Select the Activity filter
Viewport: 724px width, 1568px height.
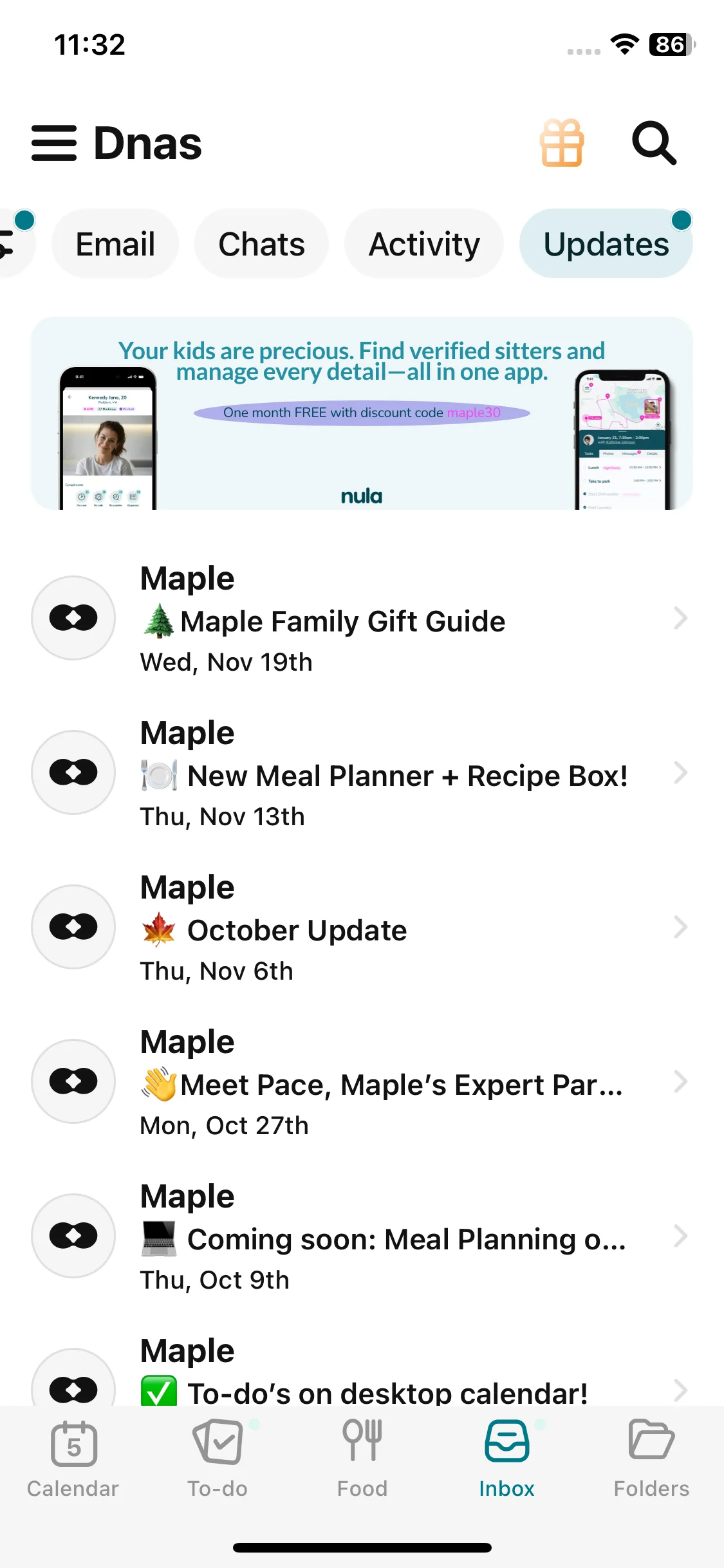pos(424,244)
